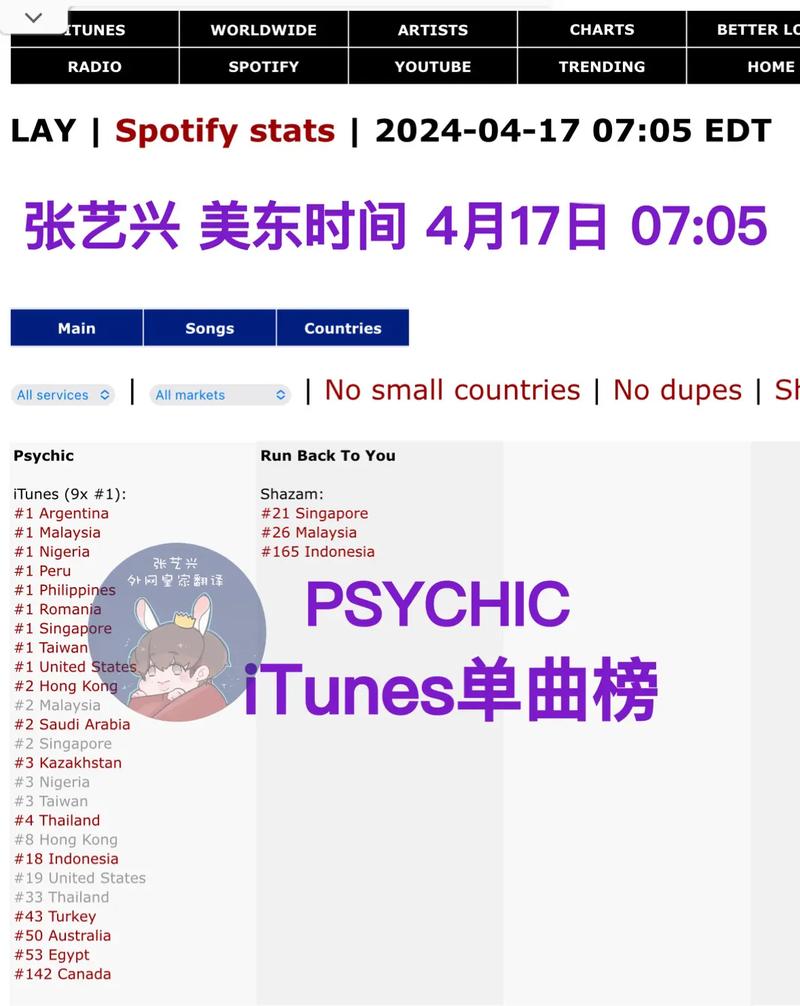This screenshot has width=800, height=1006.
Task: Open the TRENDING navigation item
Action: [x=601, y=67]
